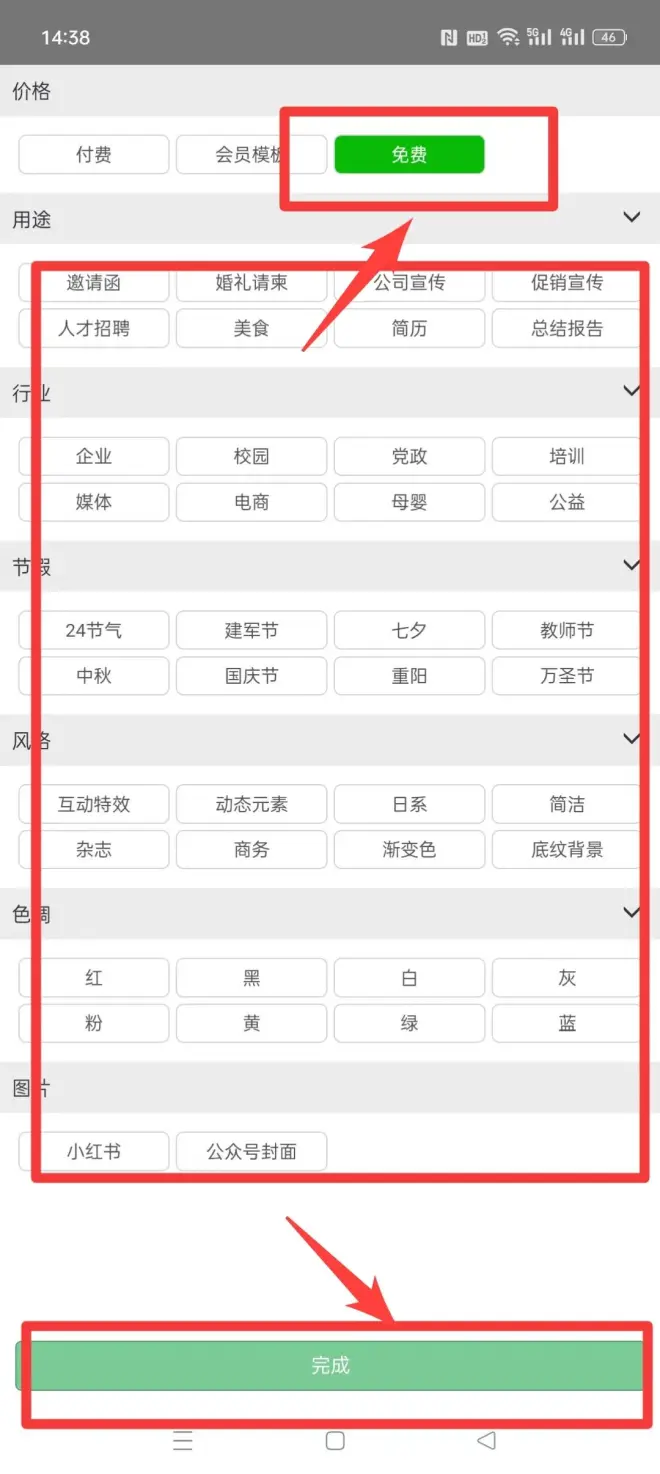660x1474 pixels.
Task: Choose the 免费 price chip
Action: [x=409, y=155]
